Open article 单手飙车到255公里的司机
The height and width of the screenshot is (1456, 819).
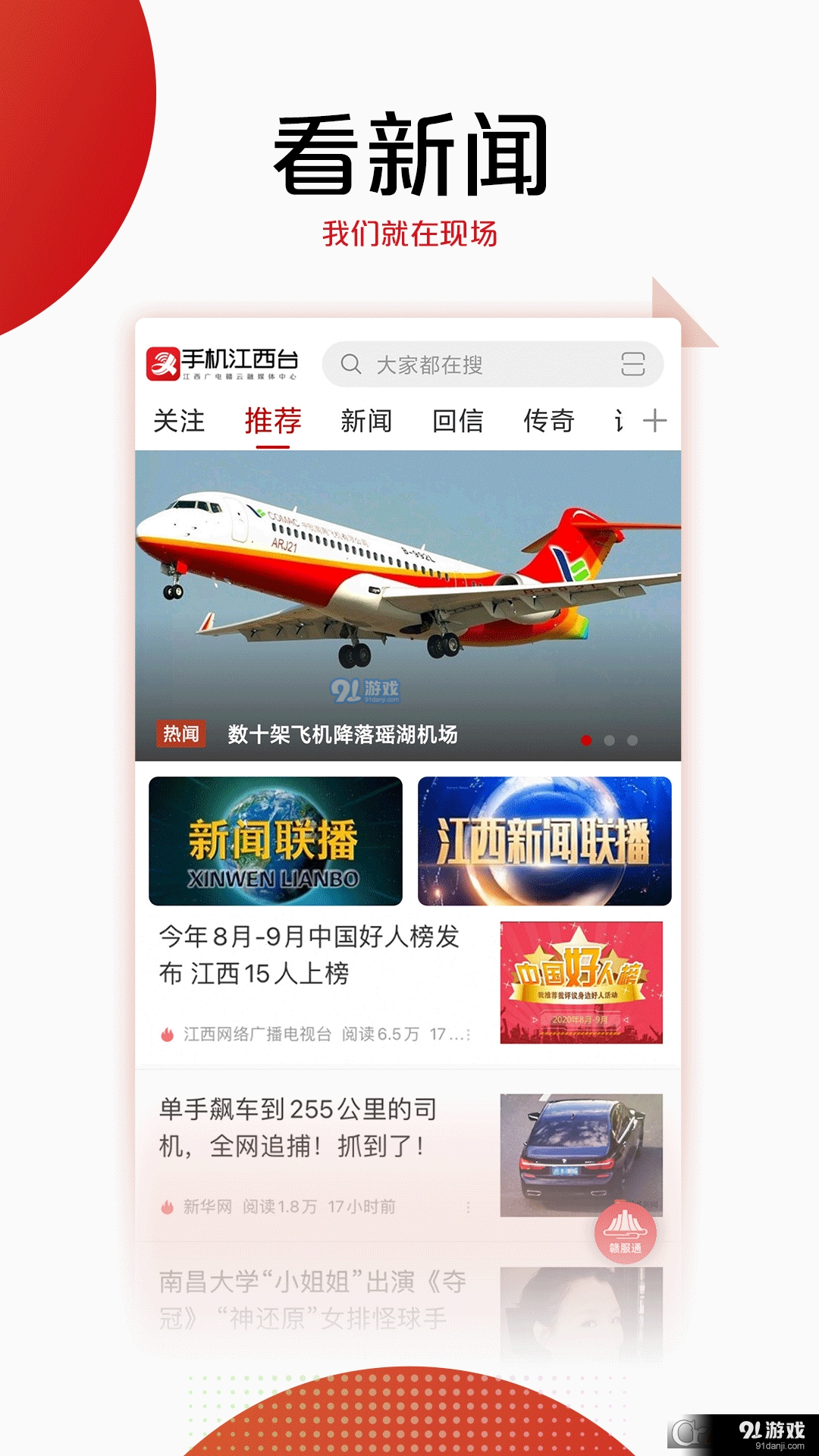point(303,1115)
